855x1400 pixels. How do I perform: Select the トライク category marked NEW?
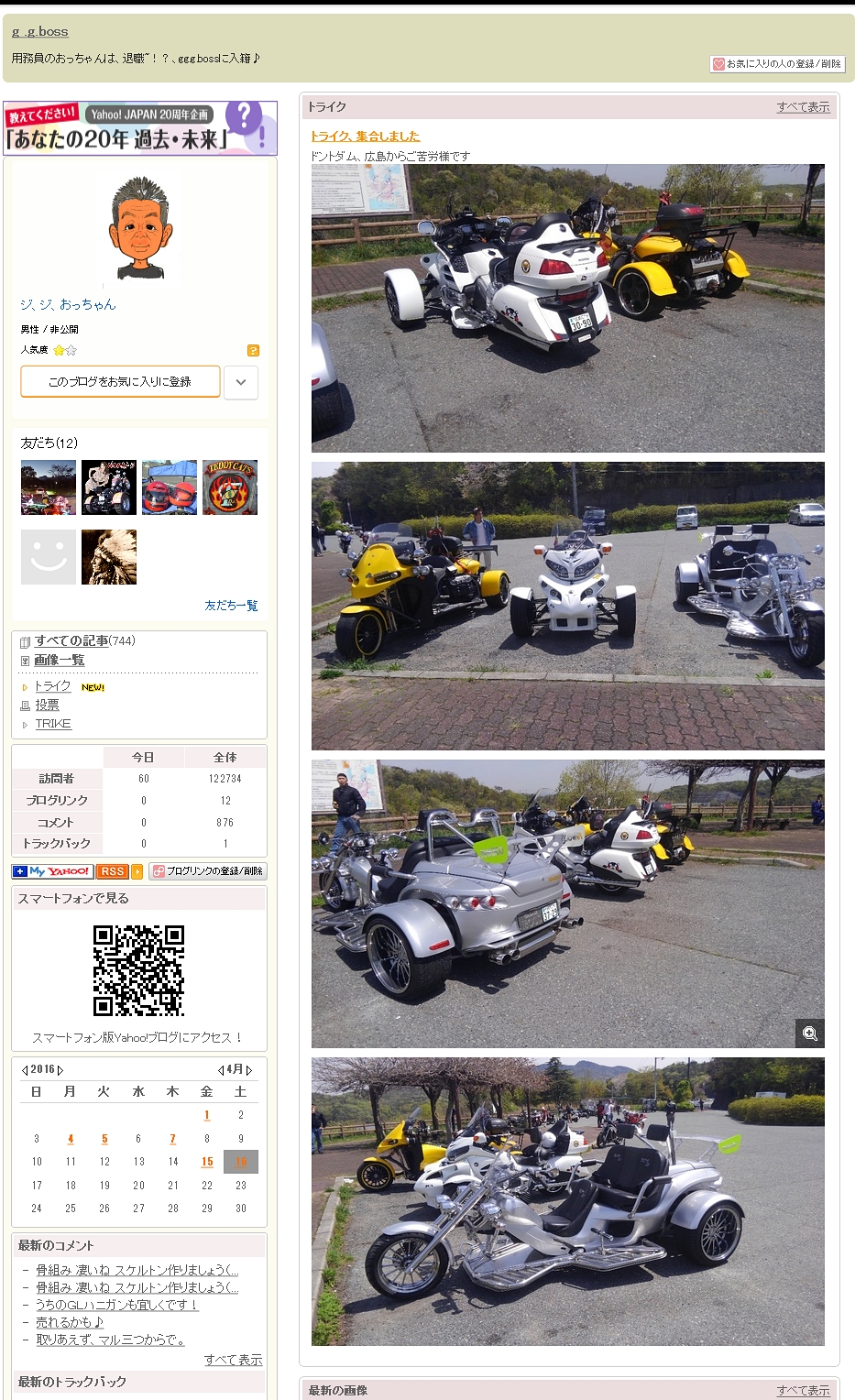point(53,686)
